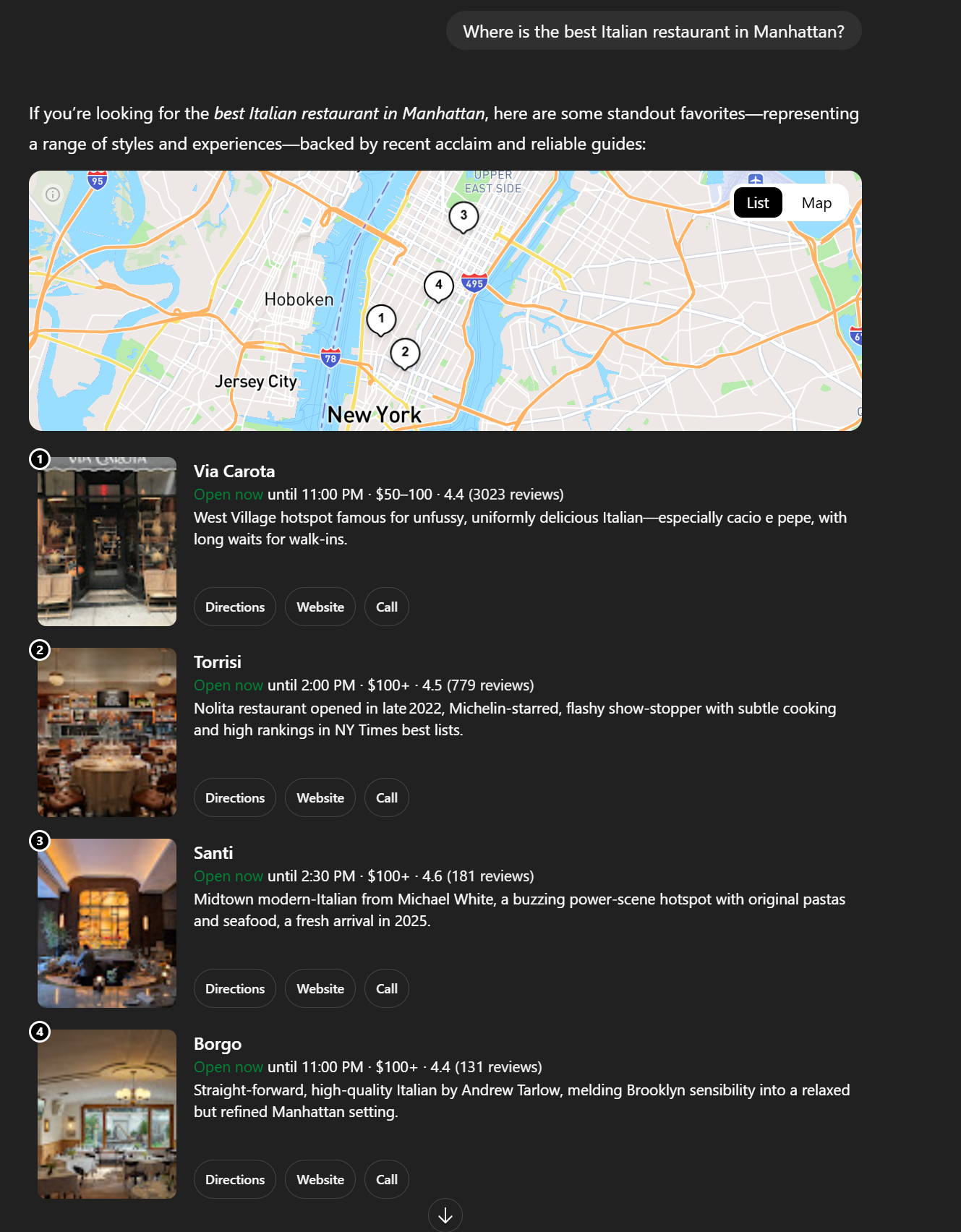
Task: Switch to the Map view
Action: click(x=816, y=203)
